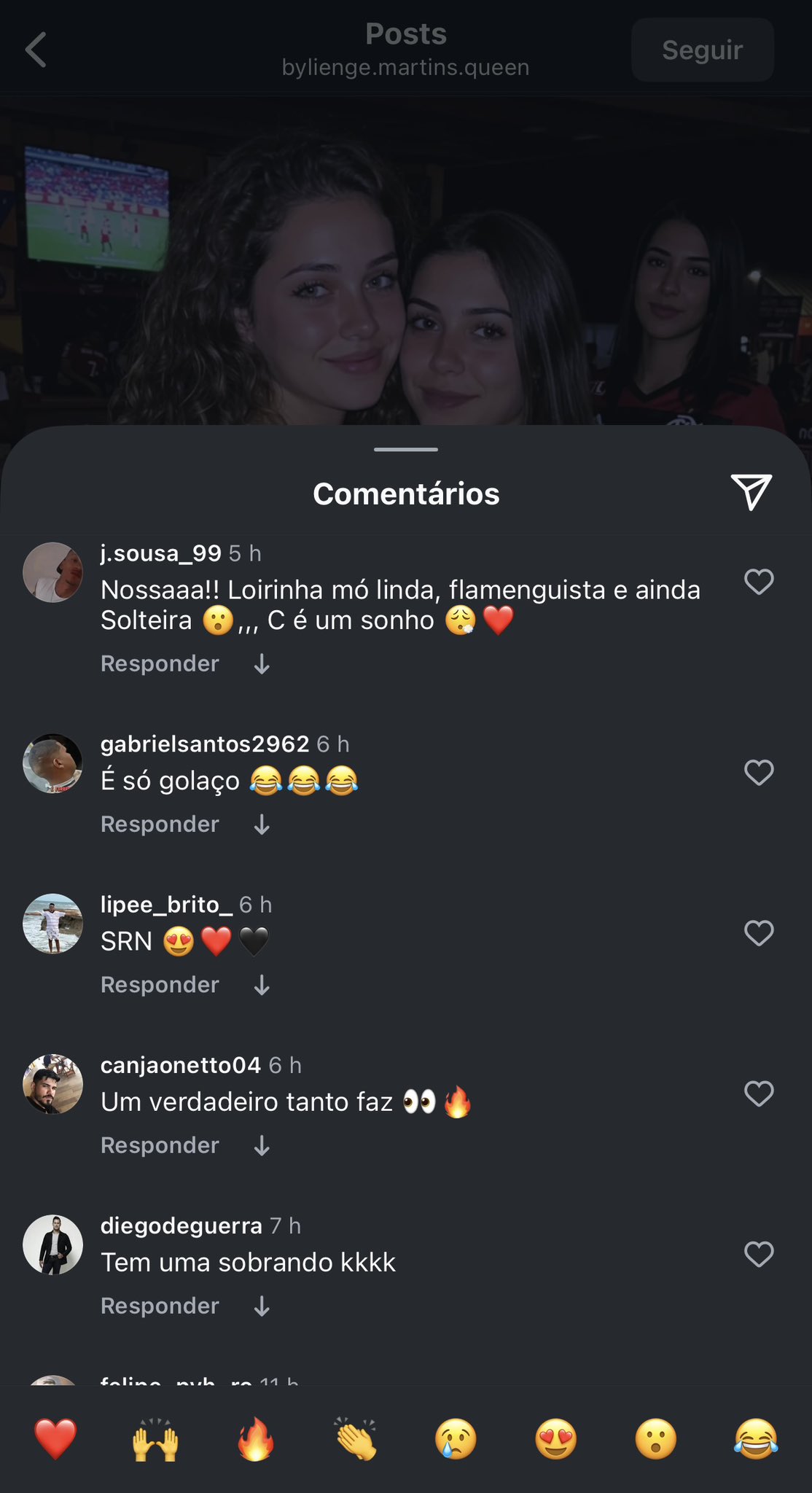Insert the red heart quick emoji
Viewport: 812px width, 1493px height.
point(55,1439)
